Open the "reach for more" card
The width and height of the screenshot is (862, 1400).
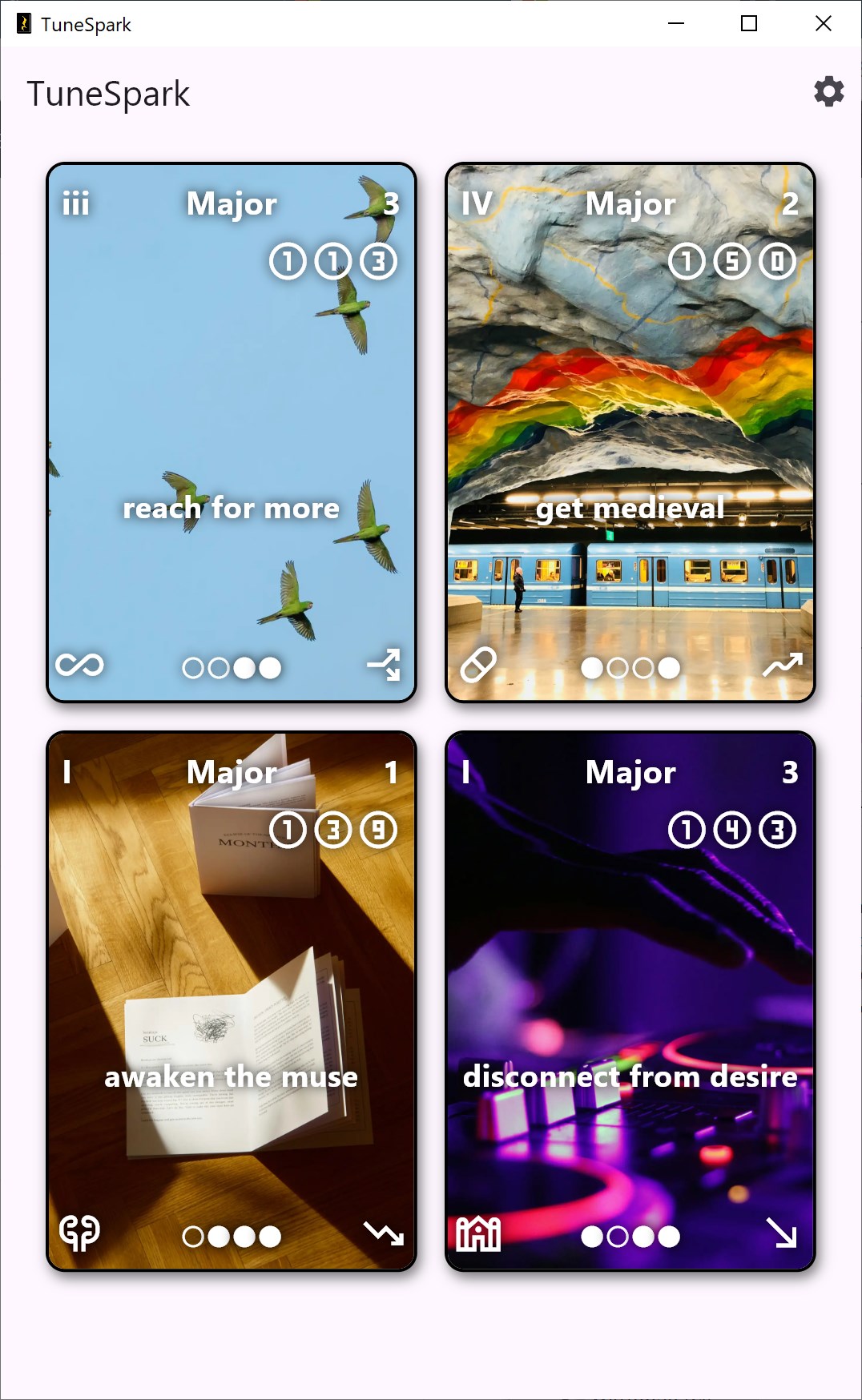coord(232,432)
